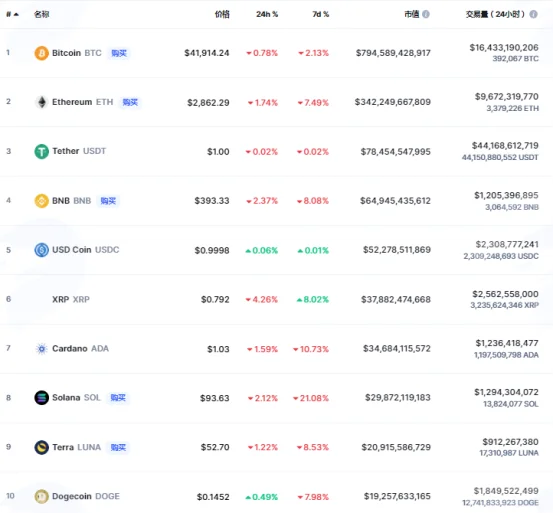The image size is (554, 514).
Task: Buy BNB using its 购买 button
Action: coord(108,201)
